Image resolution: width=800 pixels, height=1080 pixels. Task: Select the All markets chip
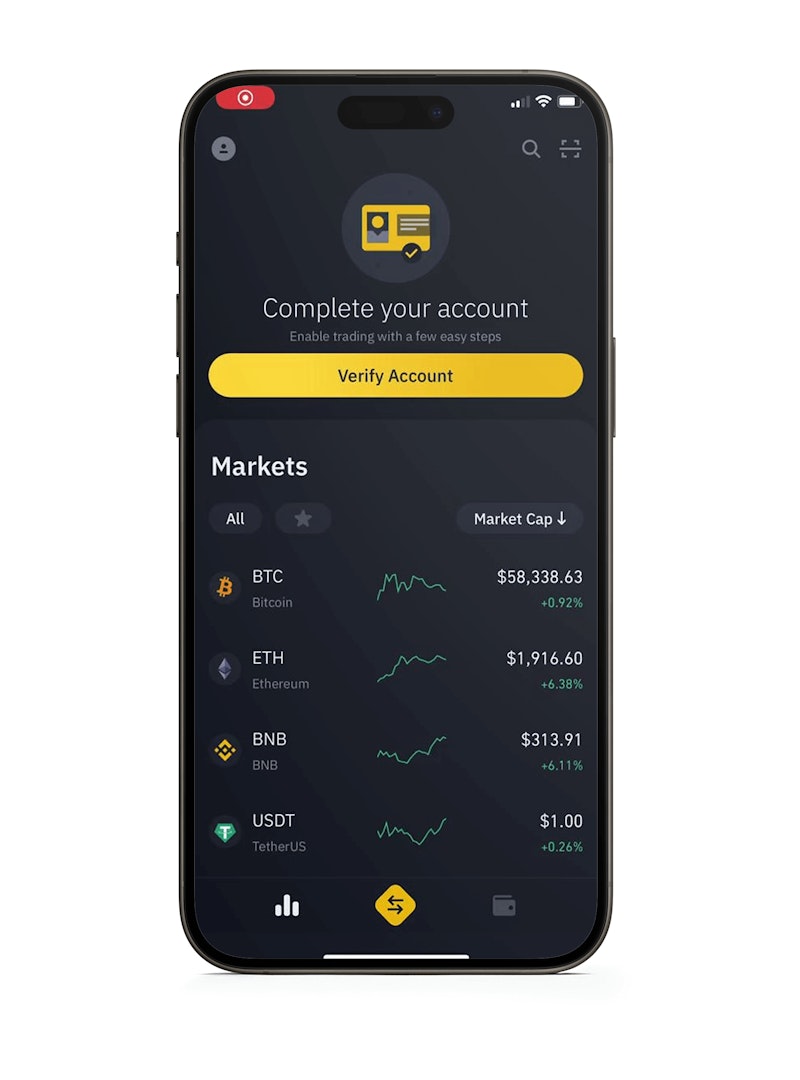coord(235,518)
